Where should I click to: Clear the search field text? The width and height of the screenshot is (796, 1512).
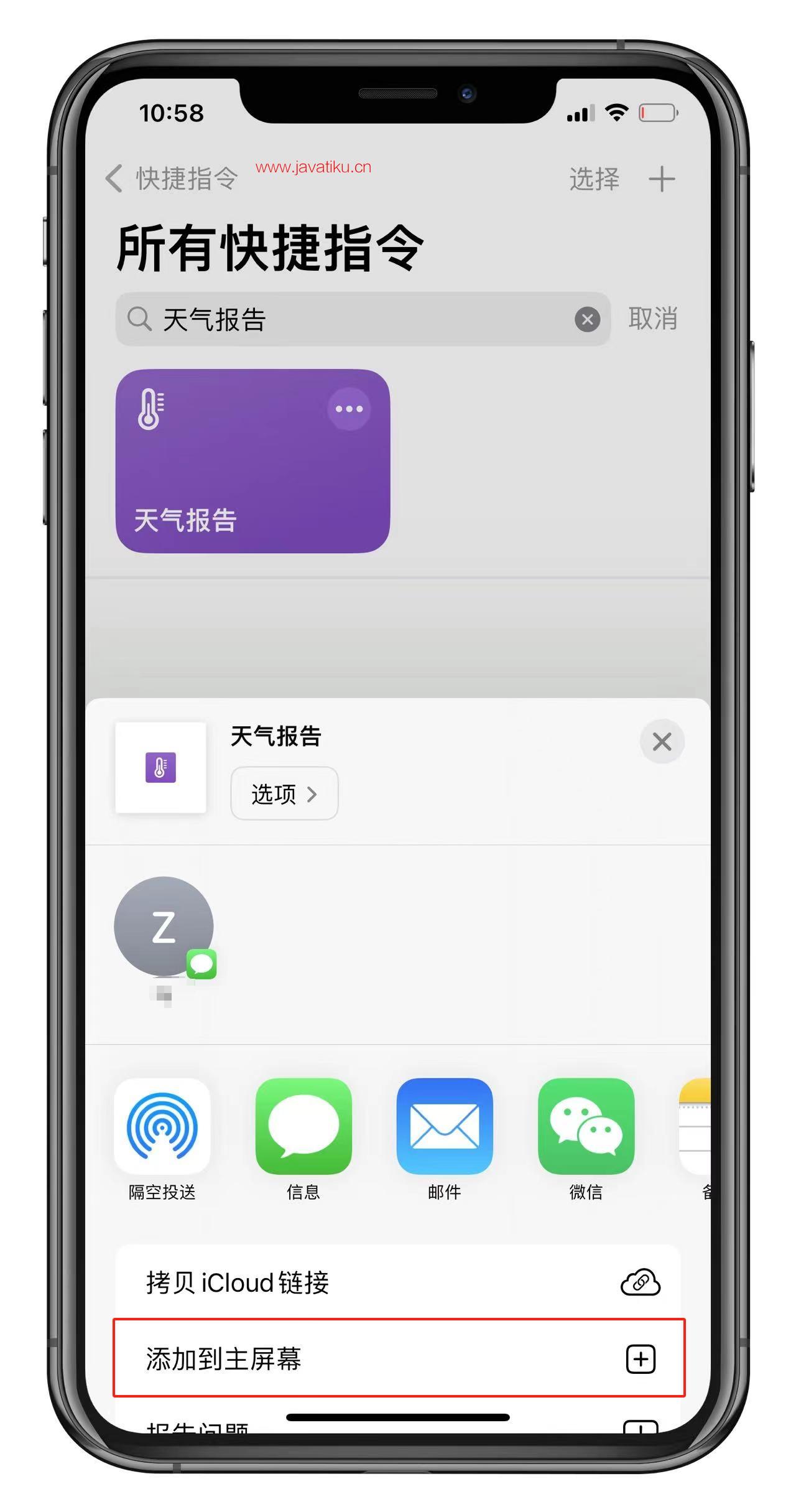click(x=587, y=319)
